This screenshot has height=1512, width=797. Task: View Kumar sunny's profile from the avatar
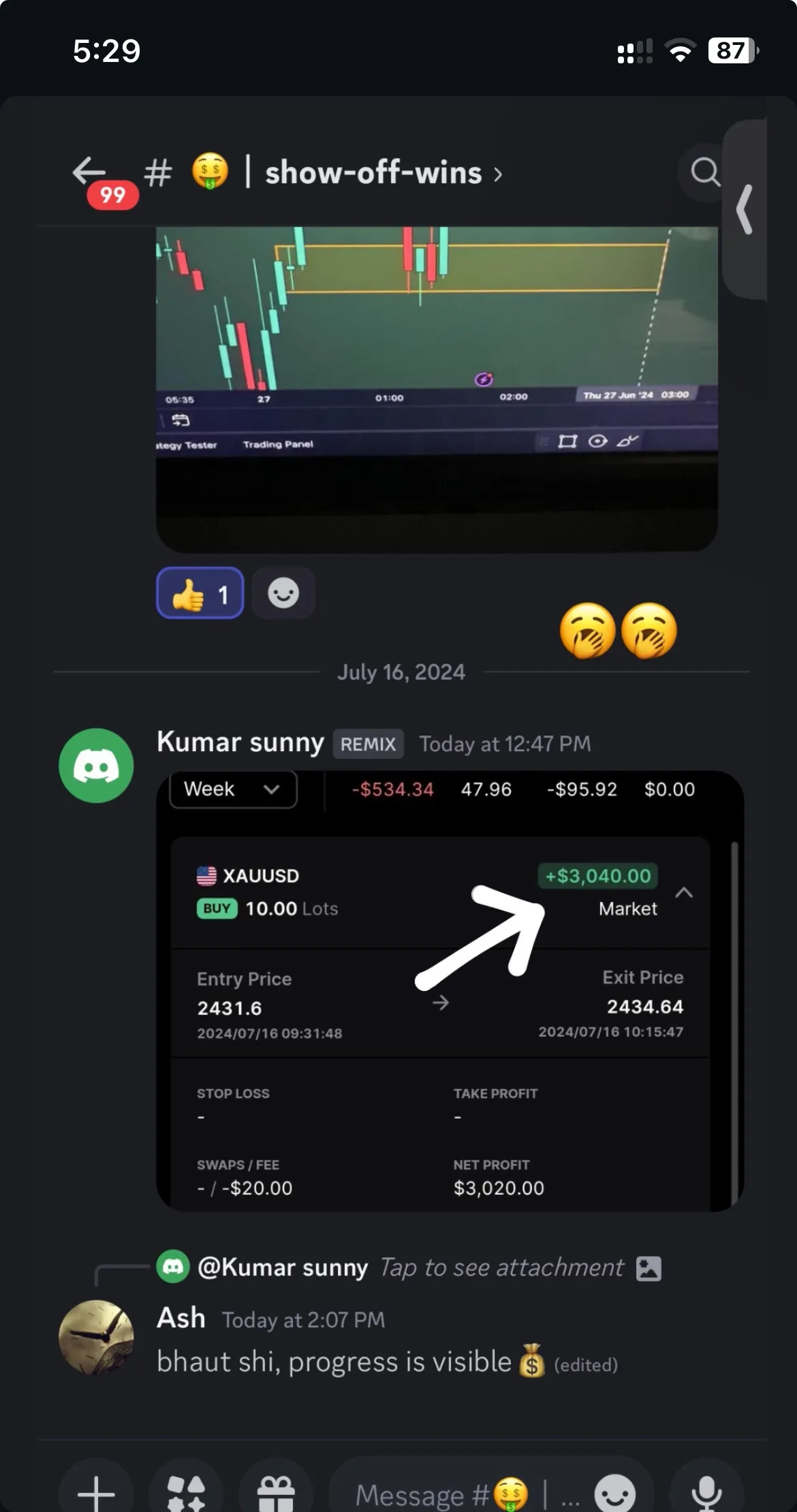point(96,766)
